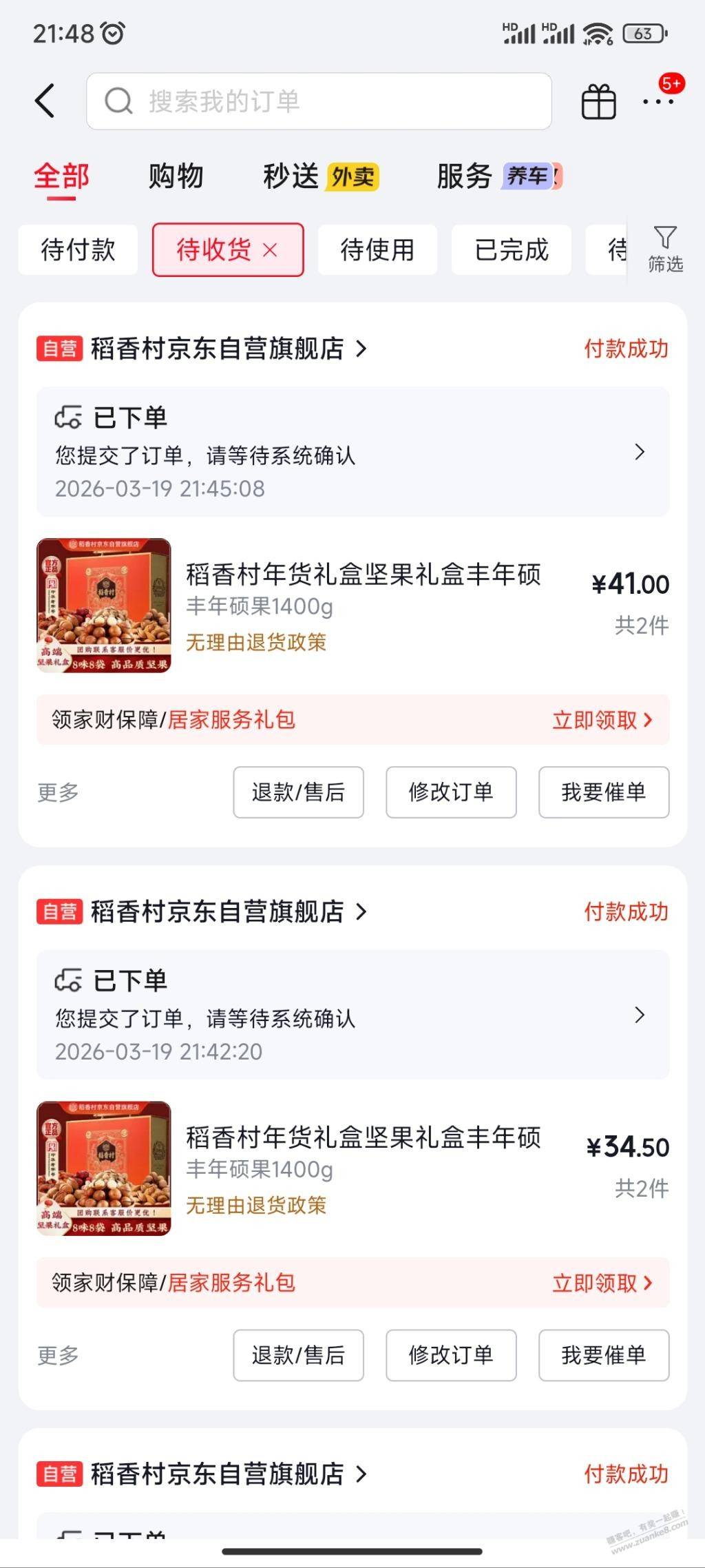Tap 修改订单 on the ¥41.00 order

451,792
